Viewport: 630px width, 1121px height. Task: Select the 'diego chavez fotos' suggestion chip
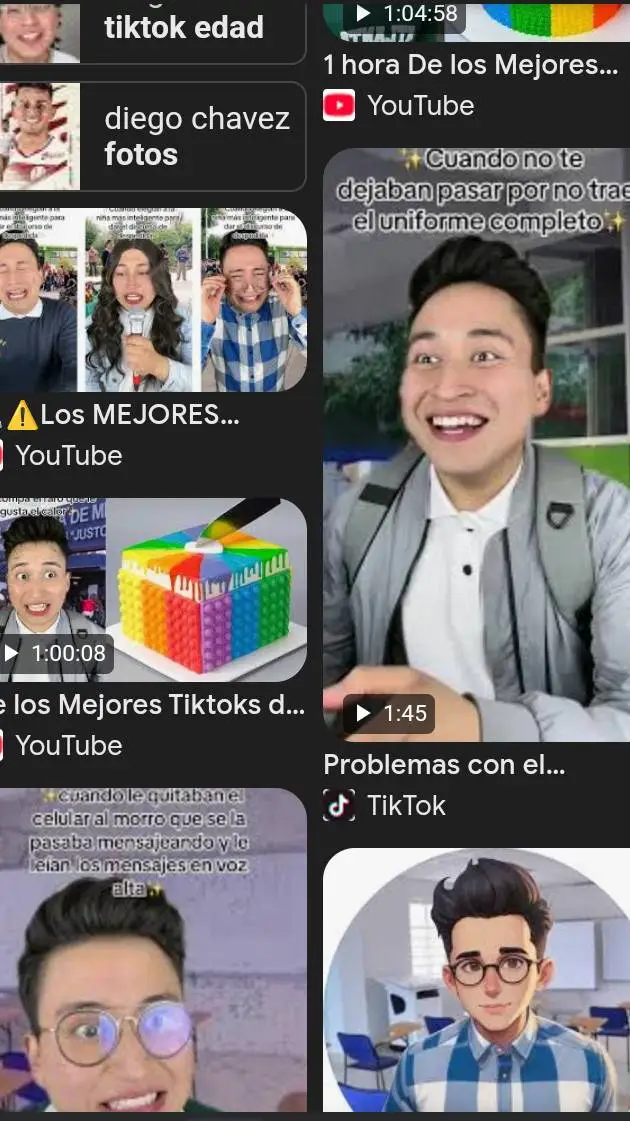point(152,136)
